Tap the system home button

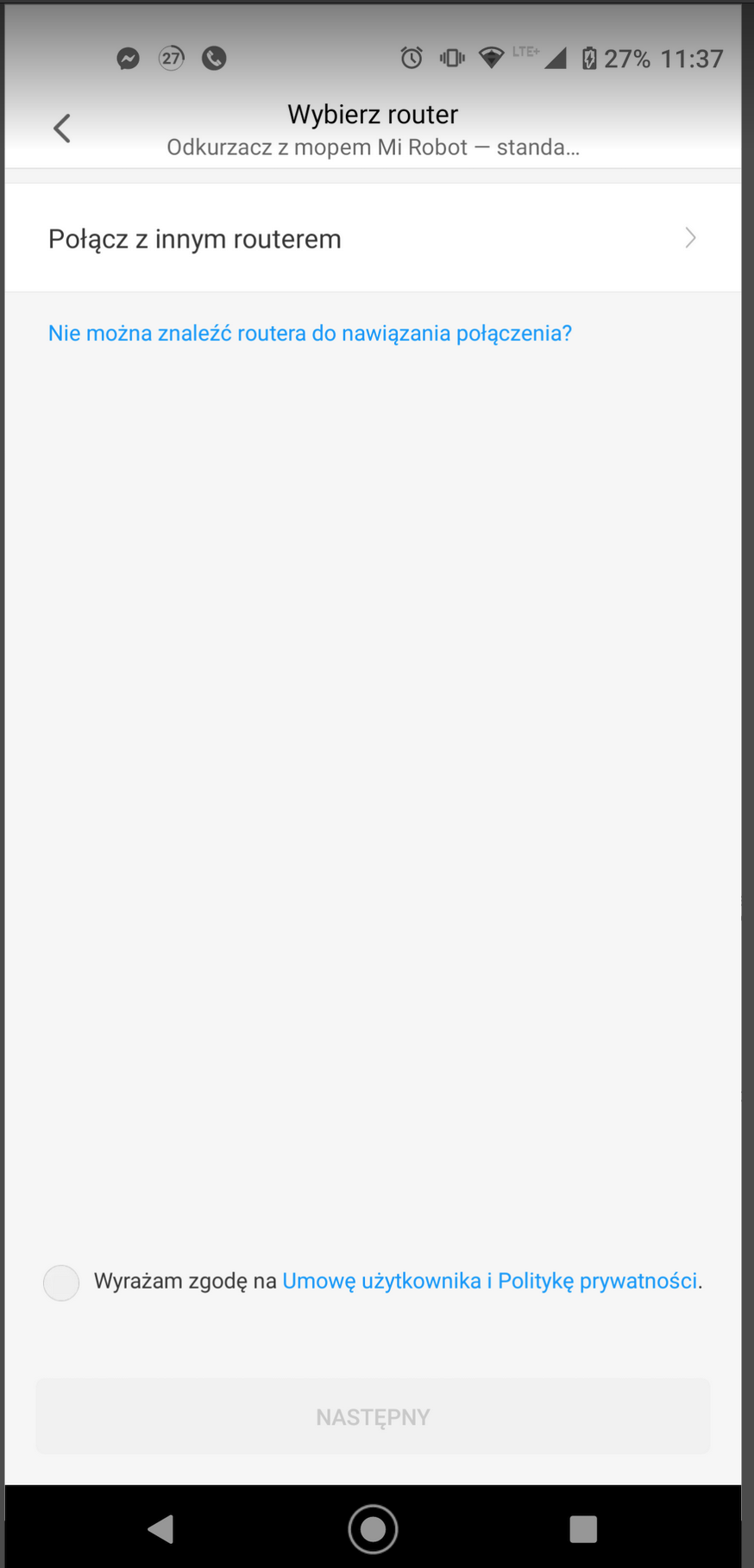click(x=373, y=1529)
